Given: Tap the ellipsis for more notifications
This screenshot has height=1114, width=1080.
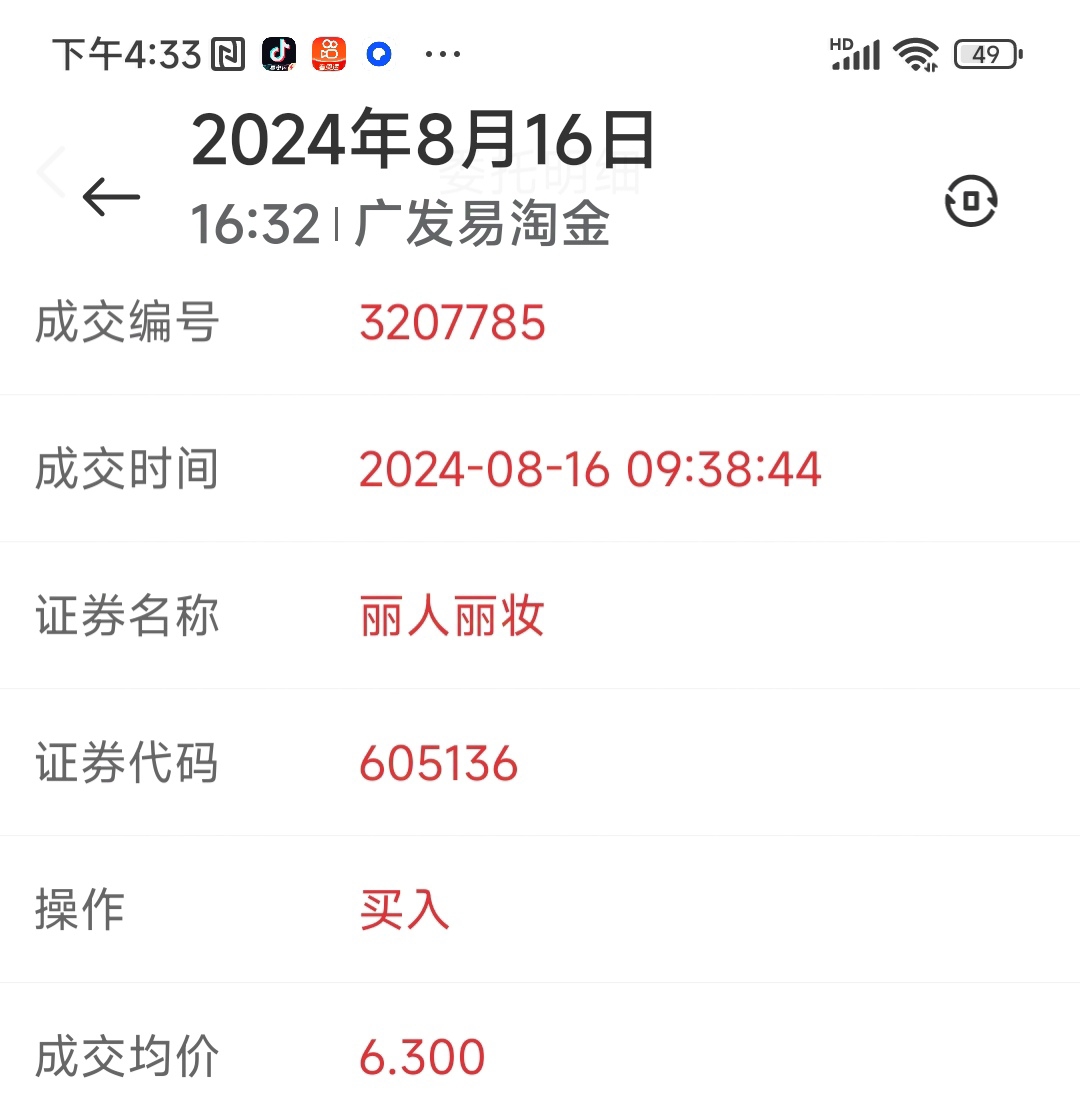Looking at the screenshot, I should tap(442, 55).
